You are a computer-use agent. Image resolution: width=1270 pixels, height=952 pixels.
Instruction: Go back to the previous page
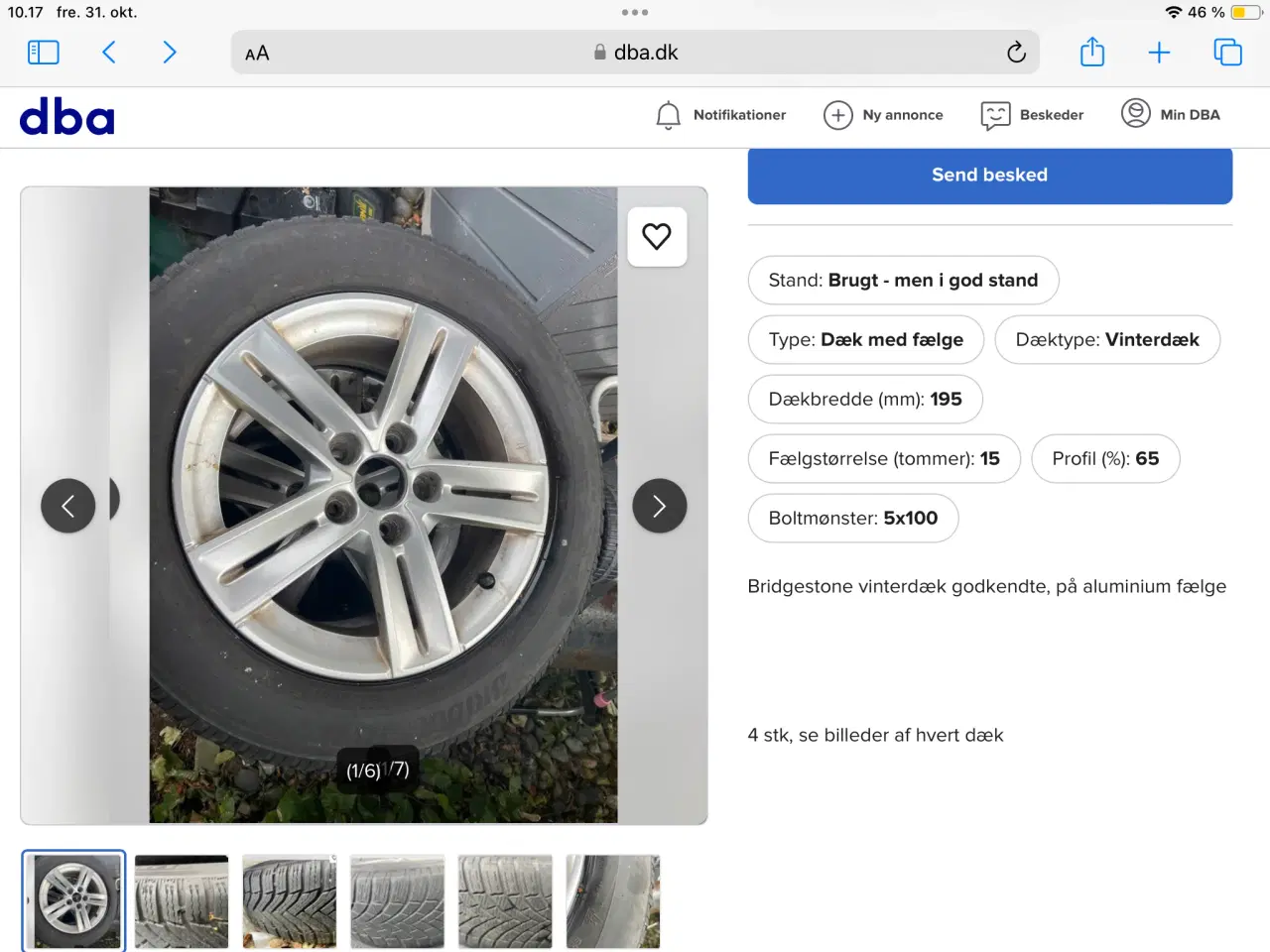click(109, 53)
